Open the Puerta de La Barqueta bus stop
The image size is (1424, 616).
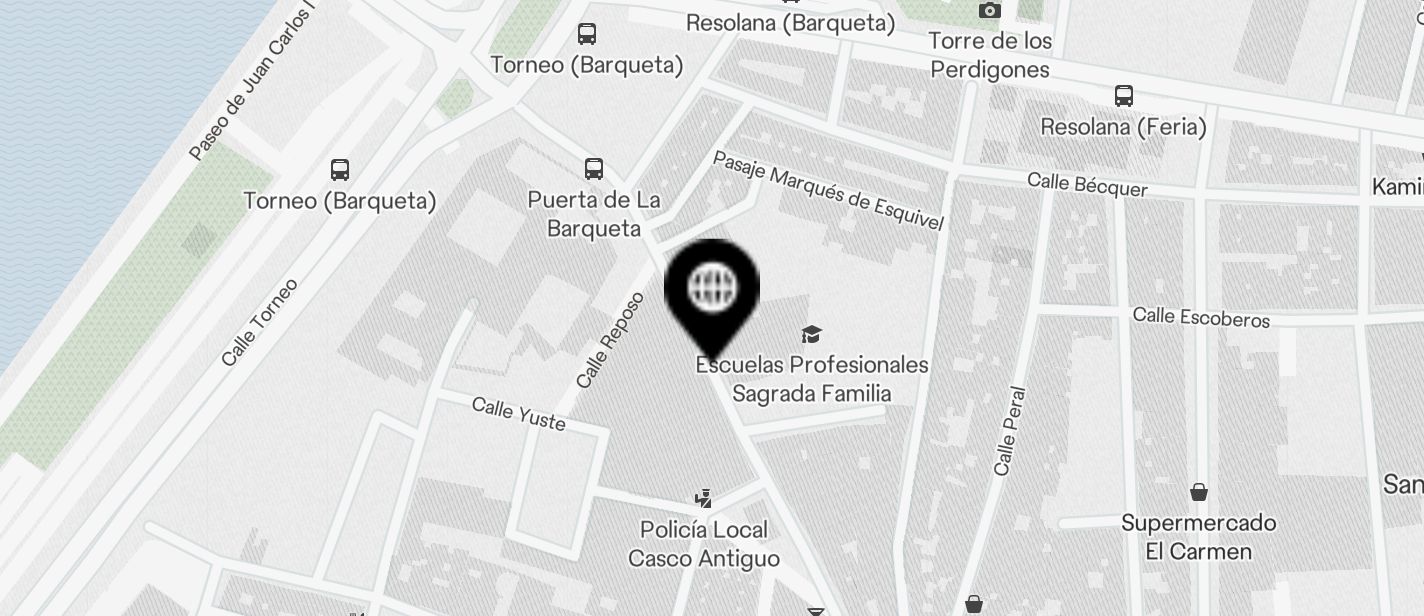point(594,169)
